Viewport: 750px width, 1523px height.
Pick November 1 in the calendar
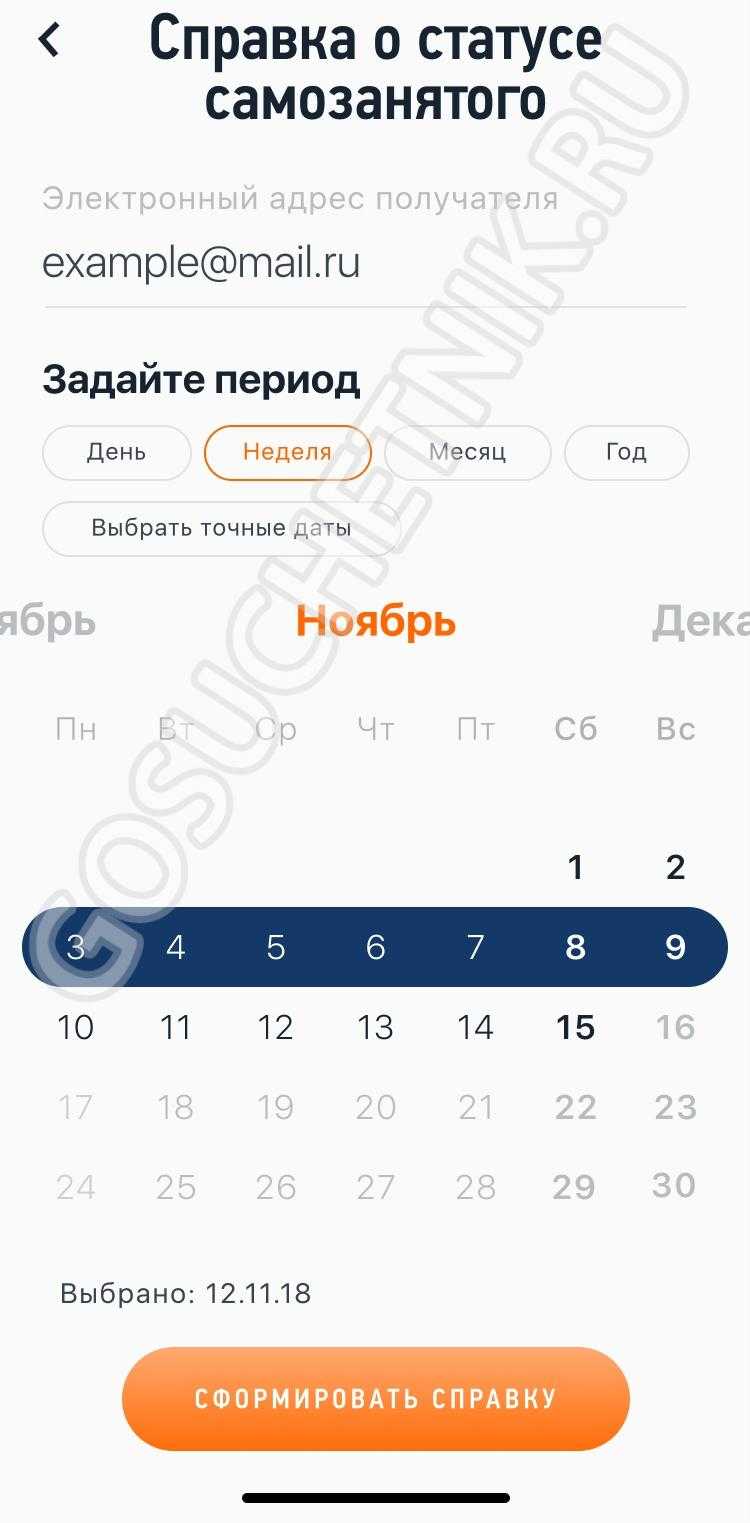point(575,867)
